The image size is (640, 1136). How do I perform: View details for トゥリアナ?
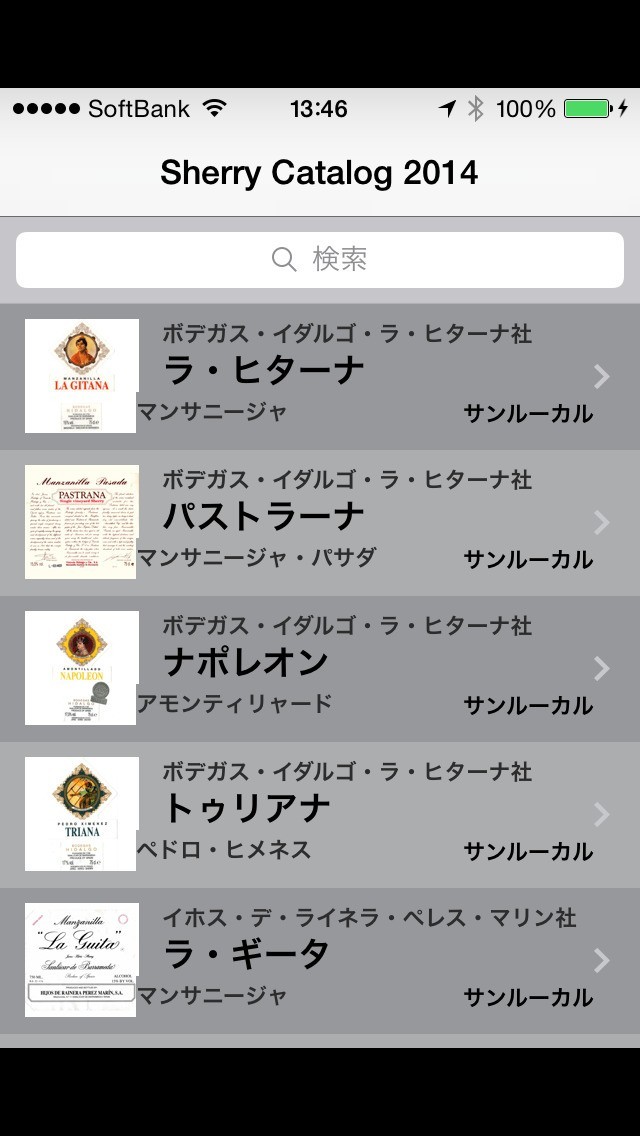[x=320, y=815]
